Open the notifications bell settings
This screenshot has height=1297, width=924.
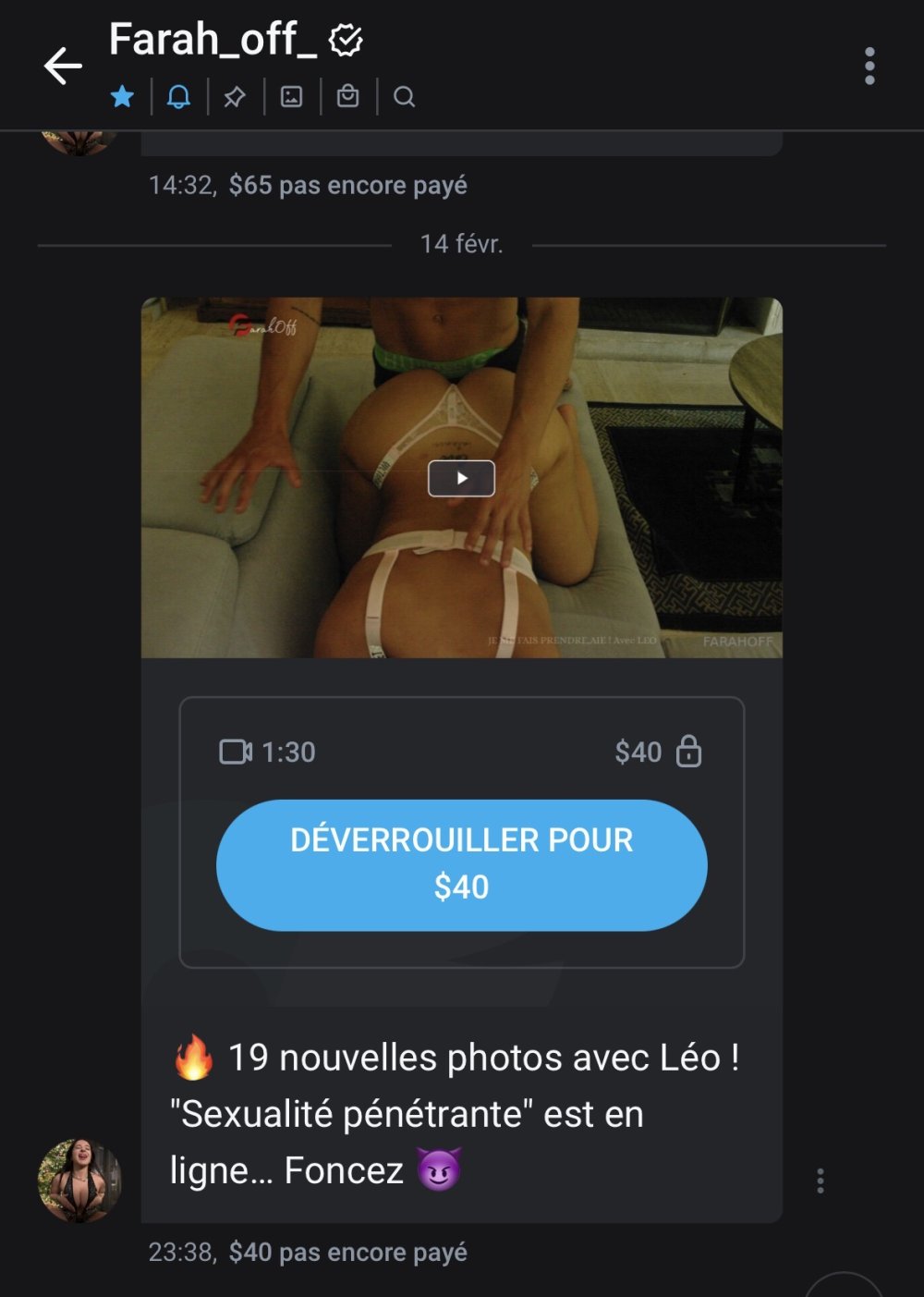(178, 96)
